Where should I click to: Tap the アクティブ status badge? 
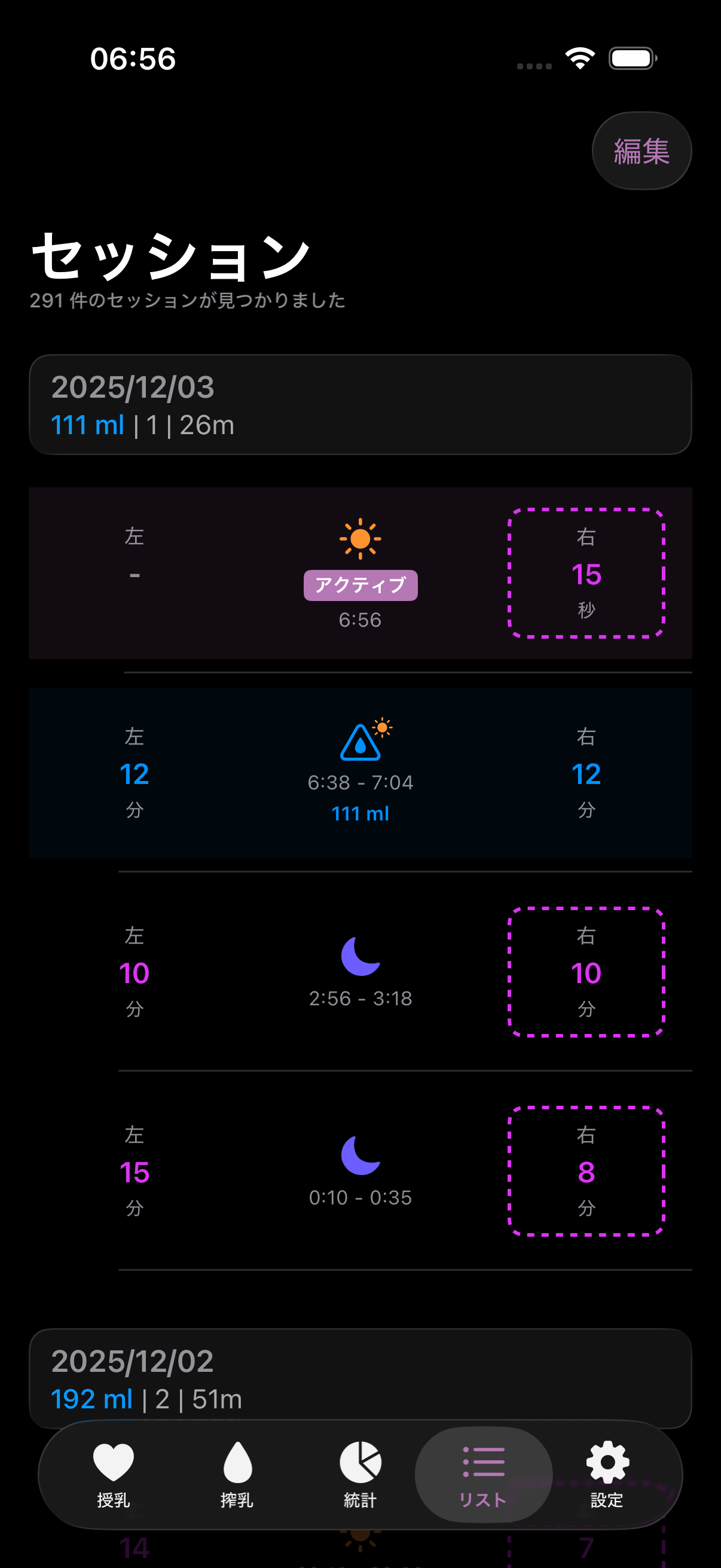360,584
